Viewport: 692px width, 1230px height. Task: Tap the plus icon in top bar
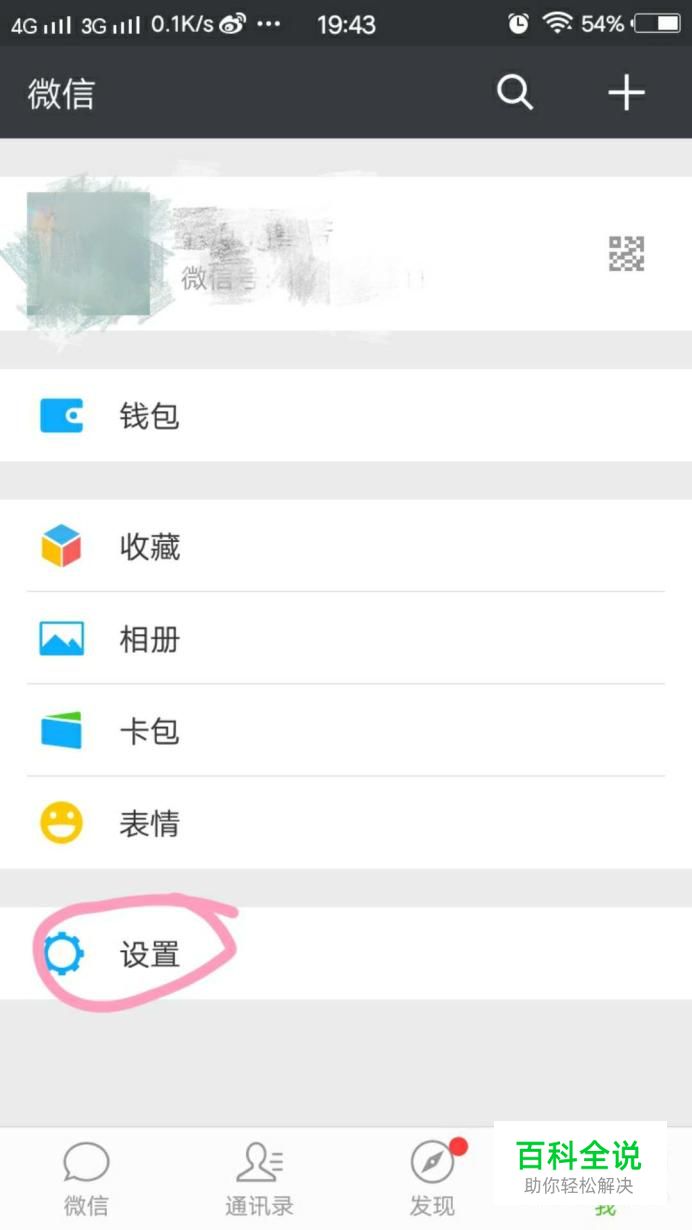[626, 93]
